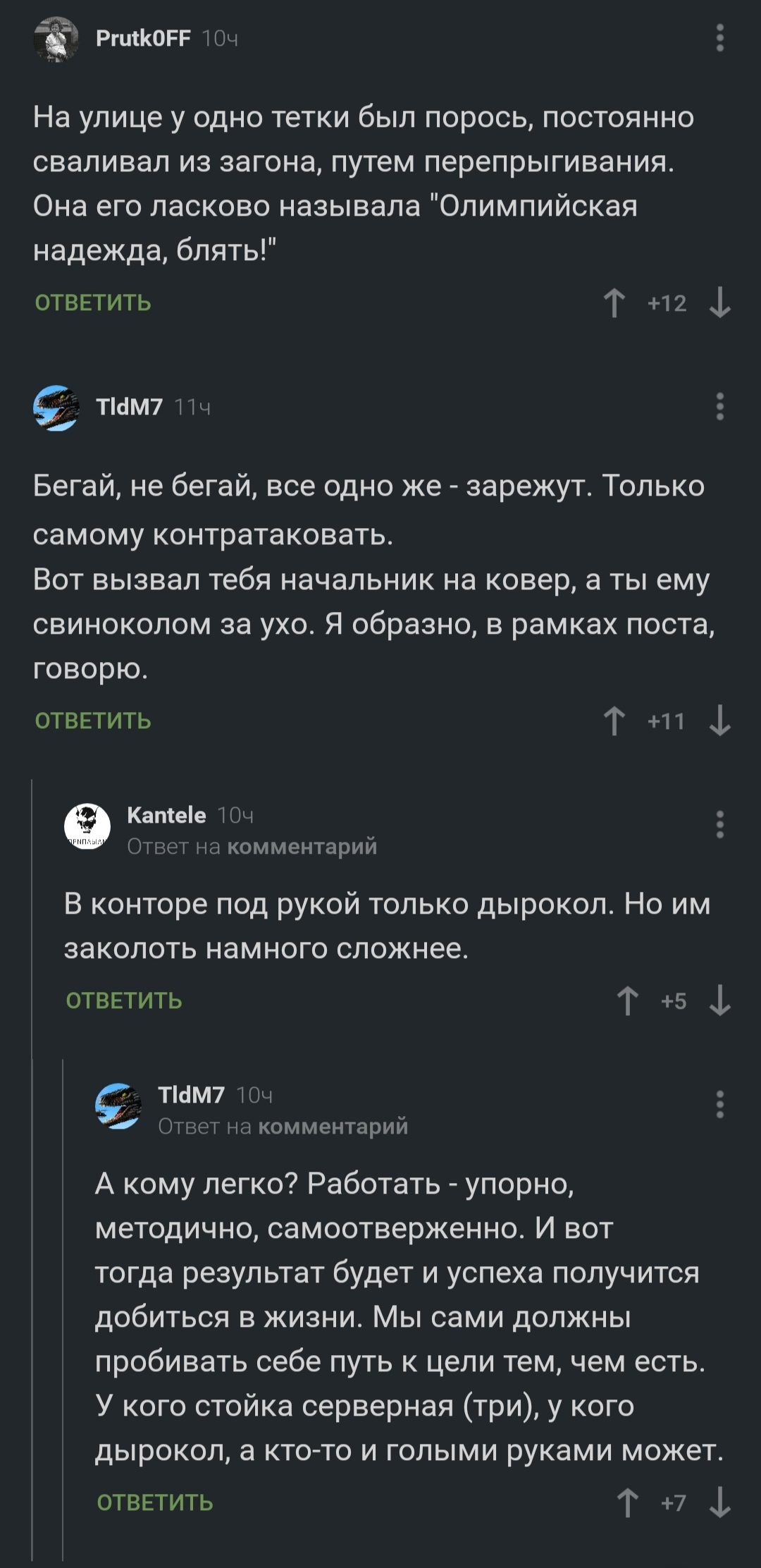Open overflow menu on TldM7's +7 reply
This screenshot has height=1568, width=761.
[719, 1104]
